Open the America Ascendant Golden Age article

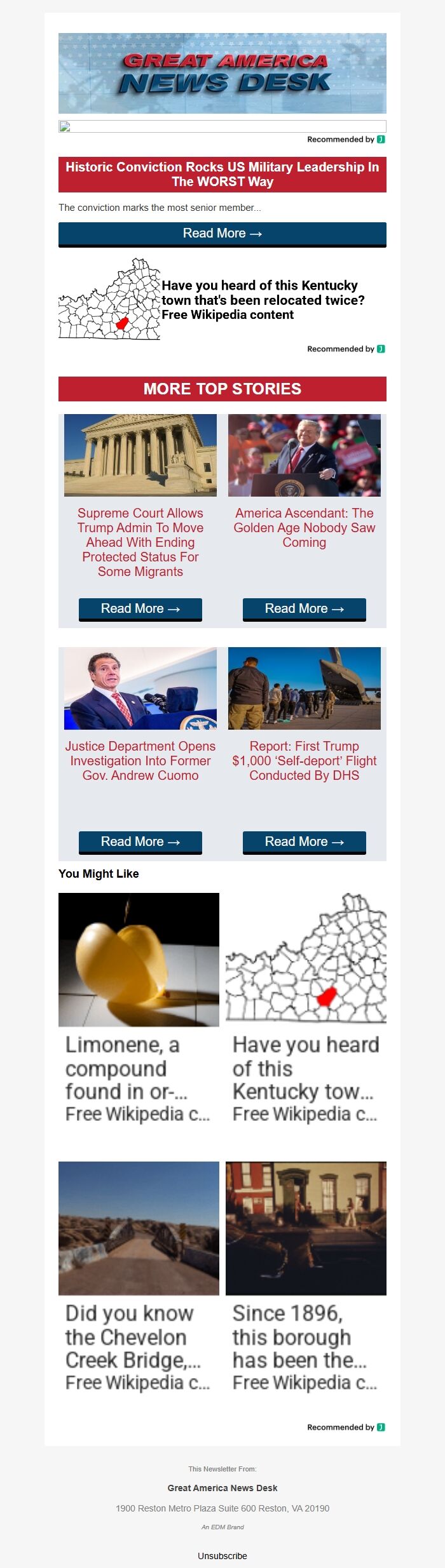304,527
